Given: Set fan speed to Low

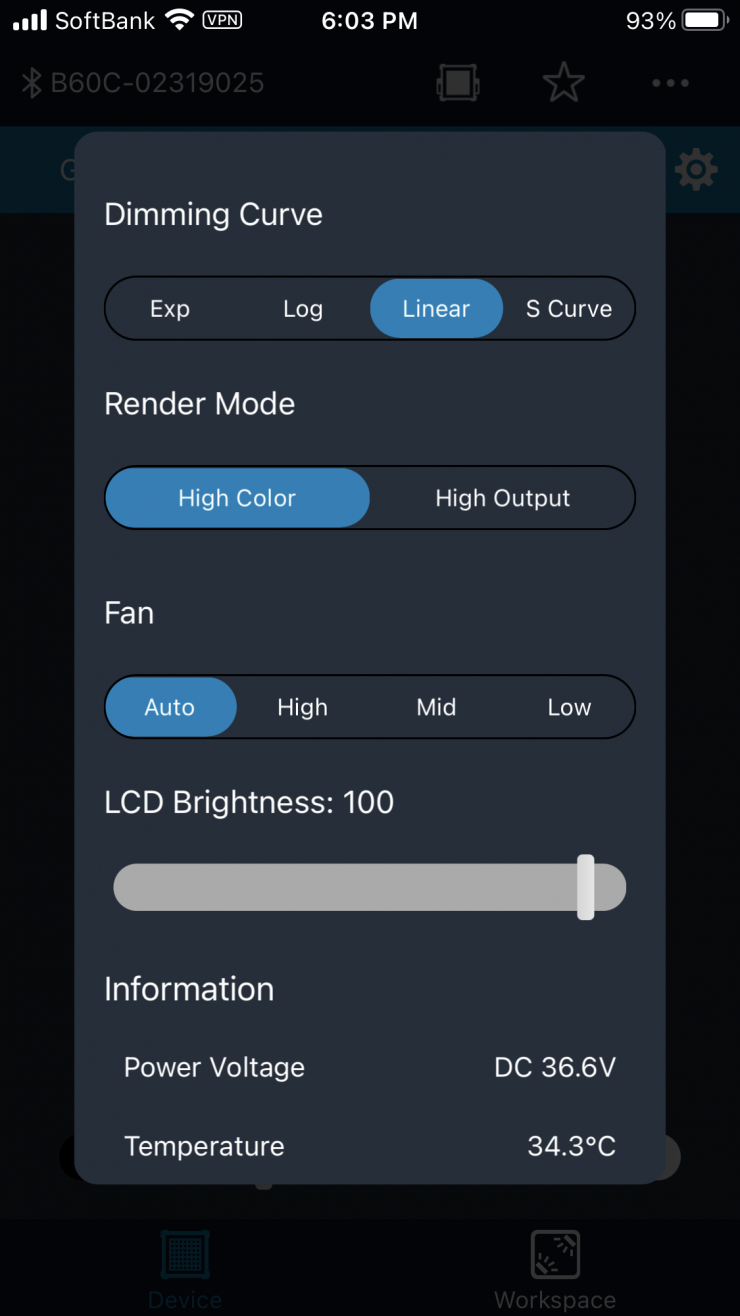Looking at the screenshot, I should tap(568, 707).
